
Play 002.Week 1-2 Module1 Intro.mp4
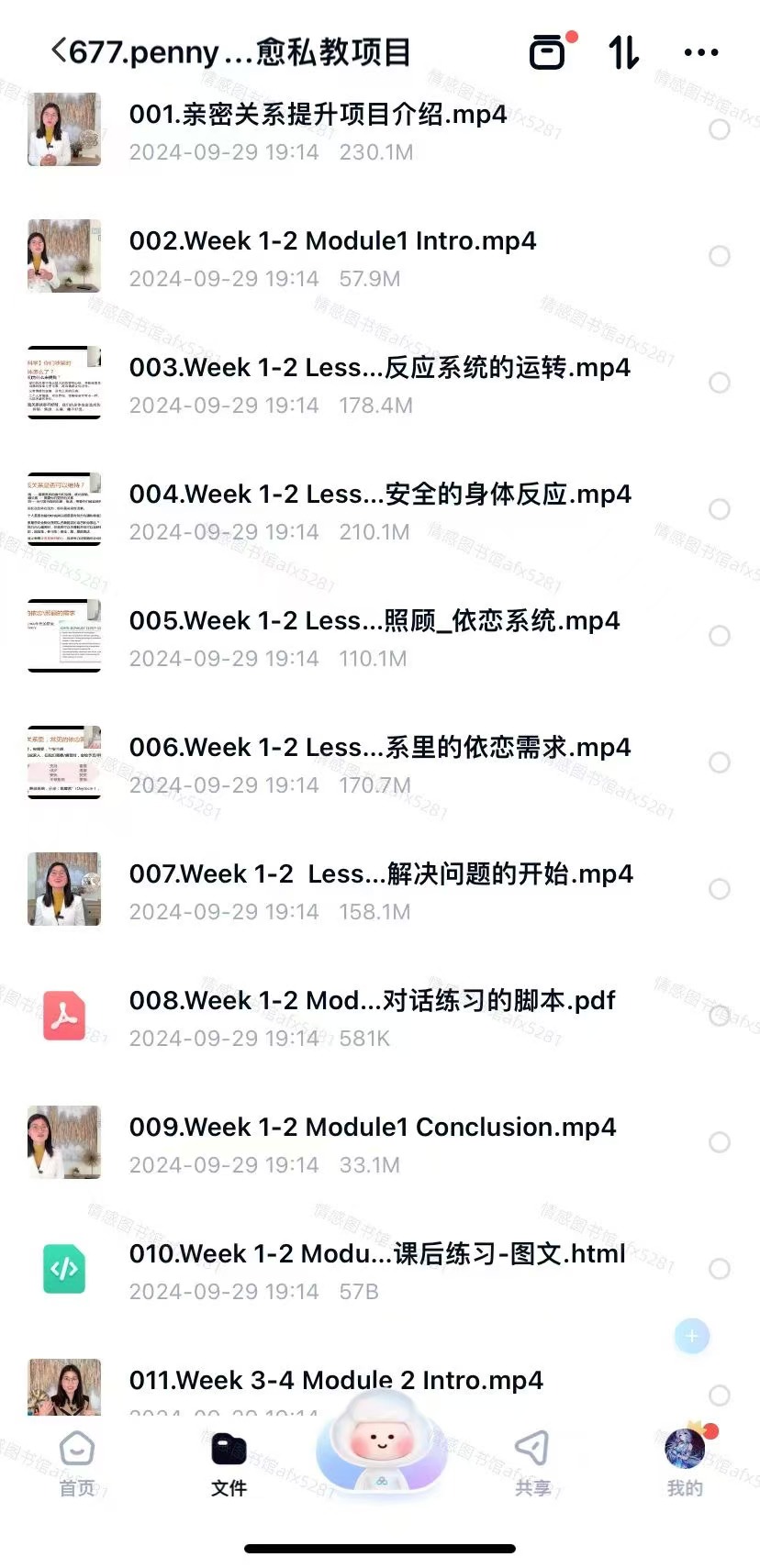(332, 241)
